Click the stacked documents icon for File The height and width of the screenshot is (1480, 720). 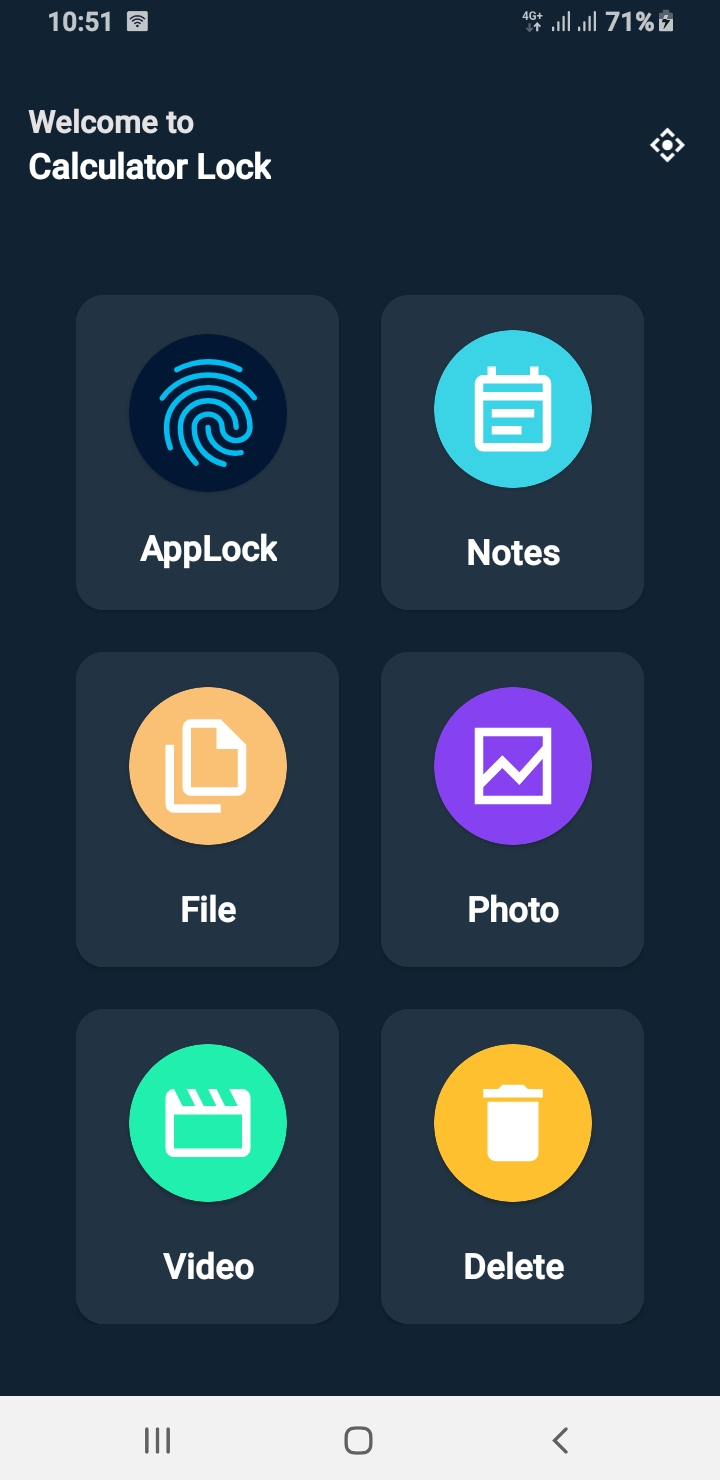207,766
